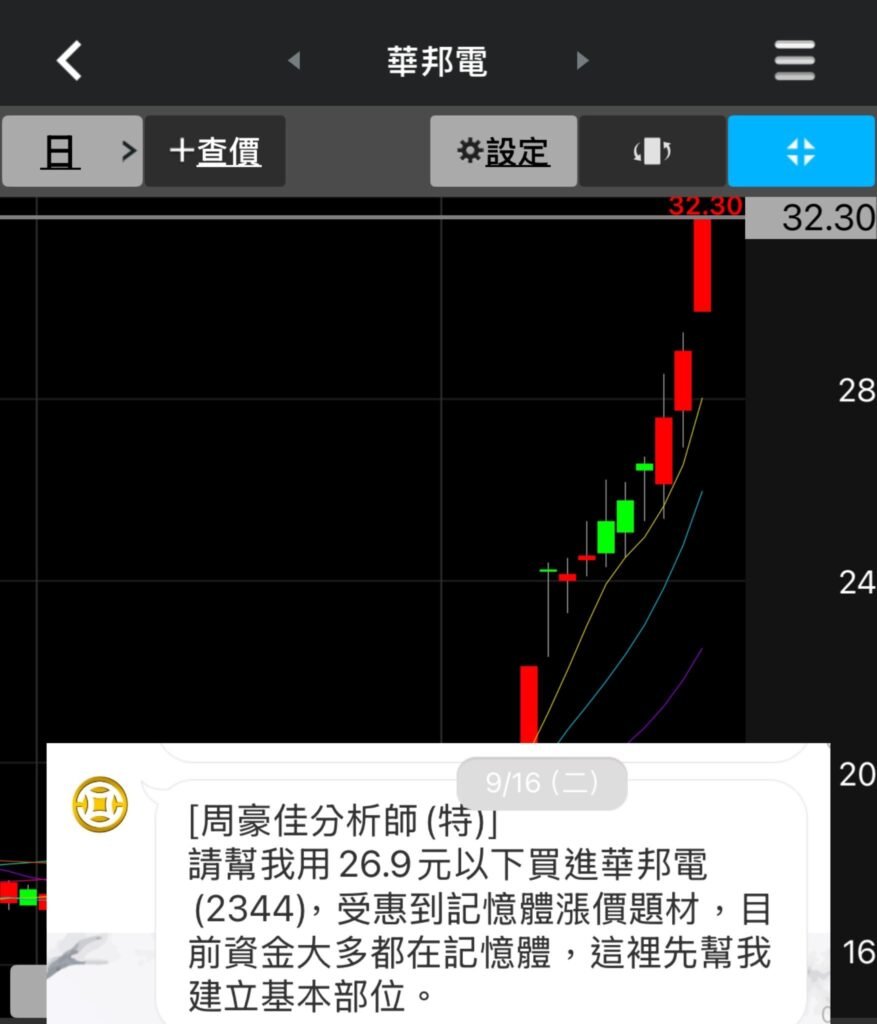
Task: Open the 日 chart period selector
Action: [x=72, y=152]
